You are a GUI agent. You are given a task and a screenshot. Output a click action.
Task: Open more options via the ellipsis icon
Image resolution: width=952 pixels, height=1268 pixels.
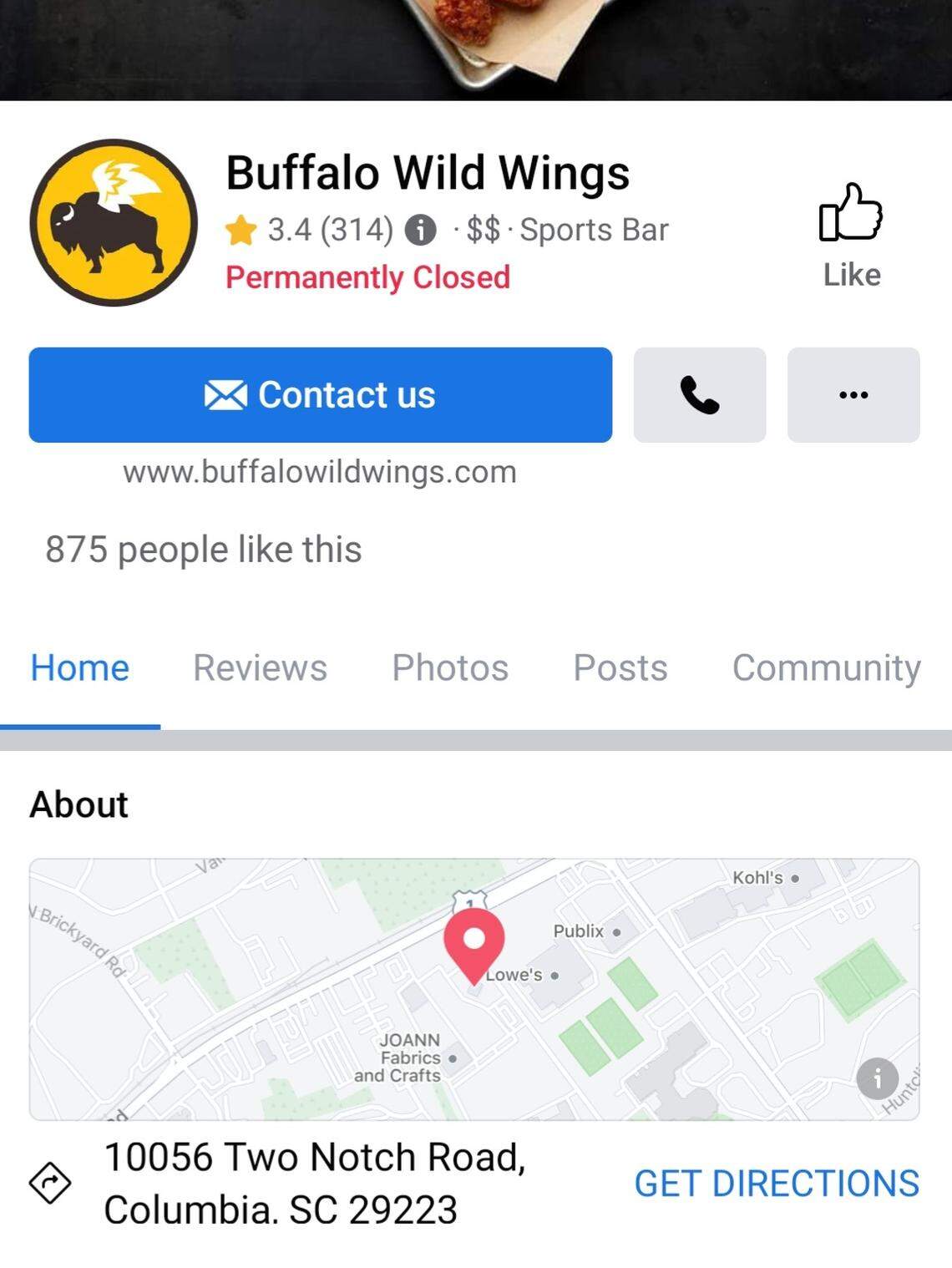852,394
